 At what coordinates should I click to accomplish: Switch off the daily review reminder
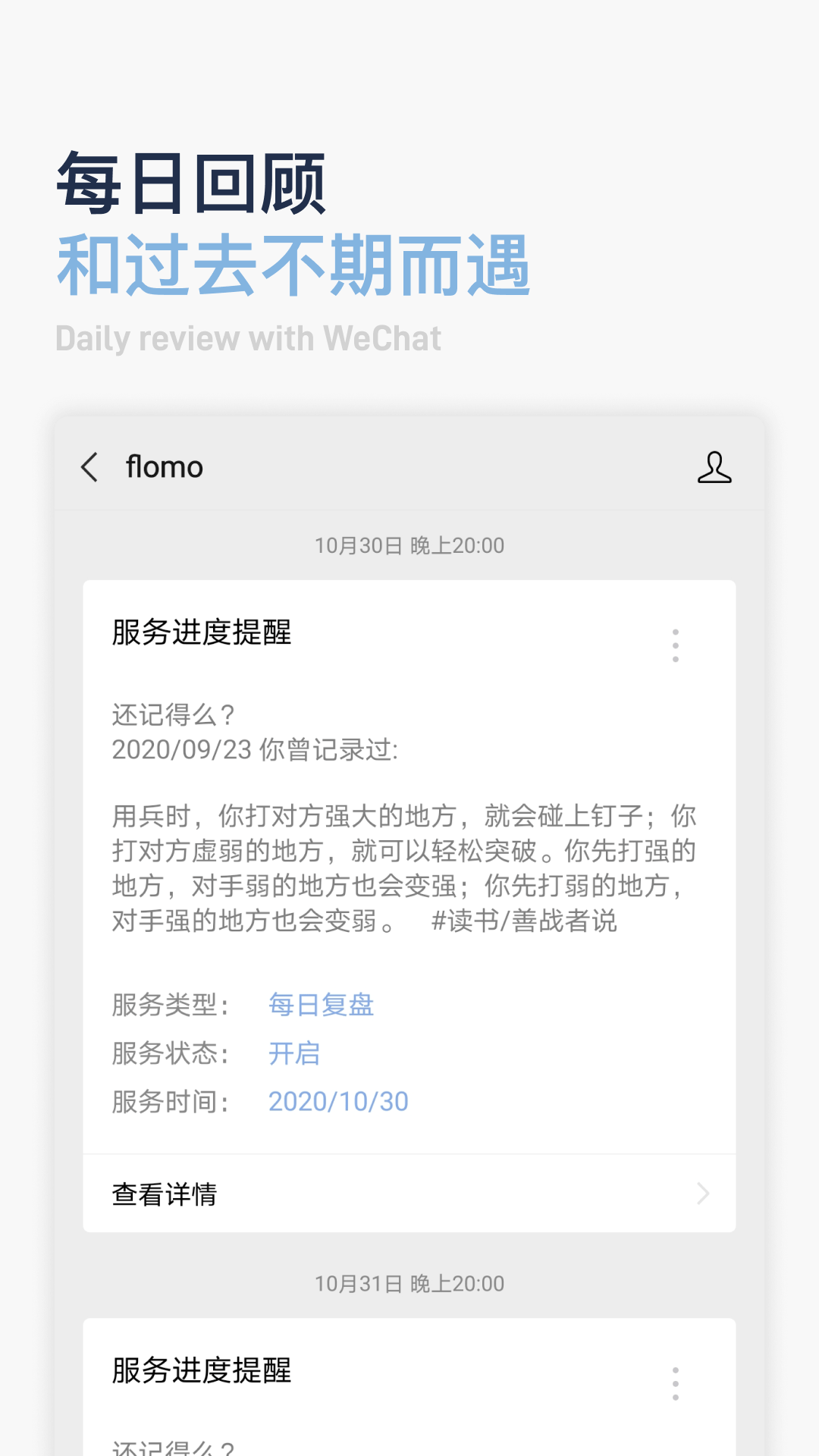(x=295, y=1053)
